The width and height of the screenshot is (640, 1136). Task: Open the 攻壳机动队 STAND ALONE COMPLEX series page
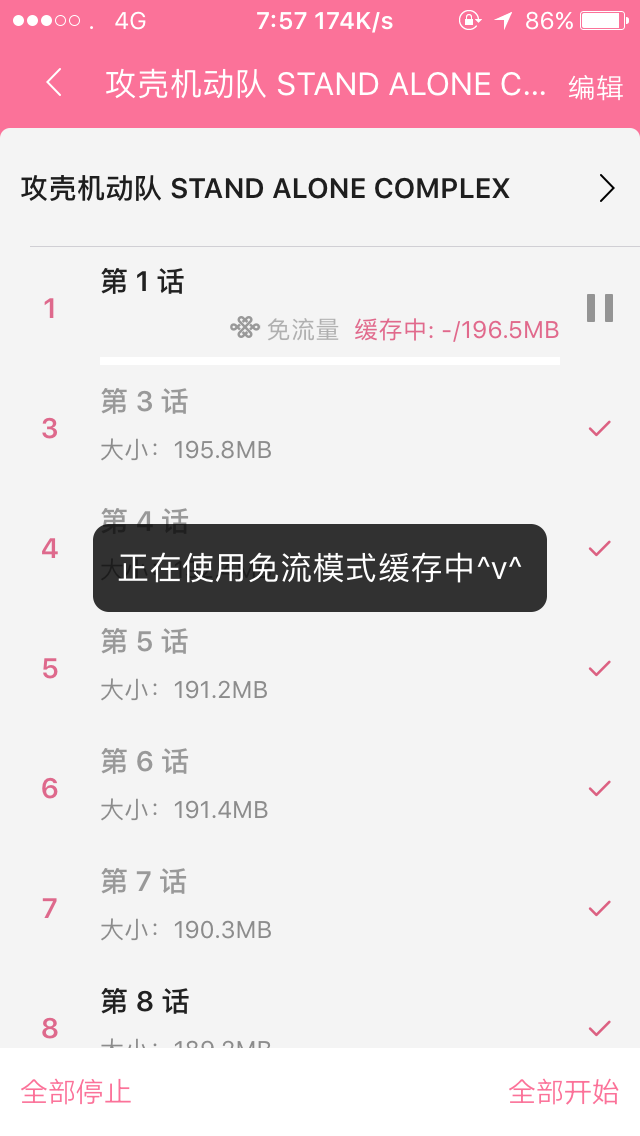[320, 188]
